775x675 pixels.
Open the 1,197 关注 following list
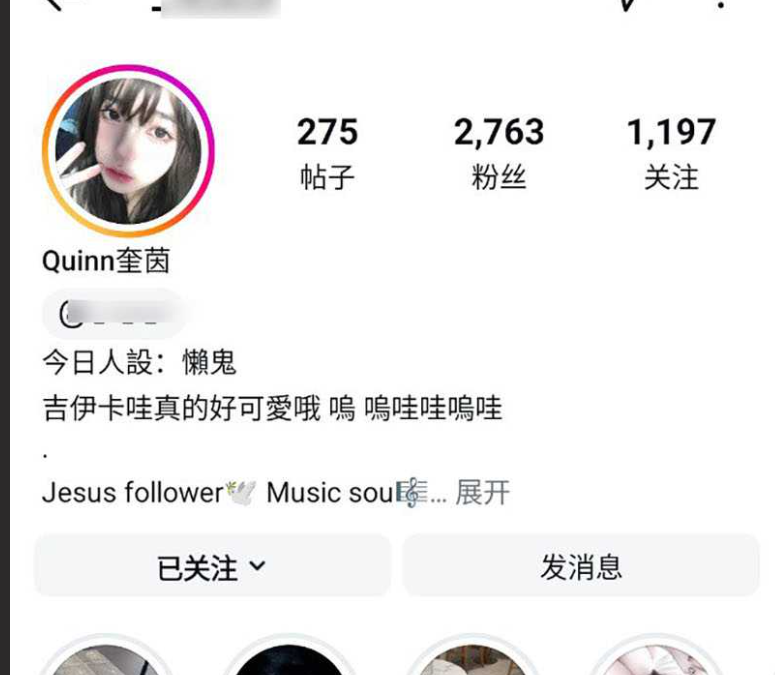click(x=671, y=152)
